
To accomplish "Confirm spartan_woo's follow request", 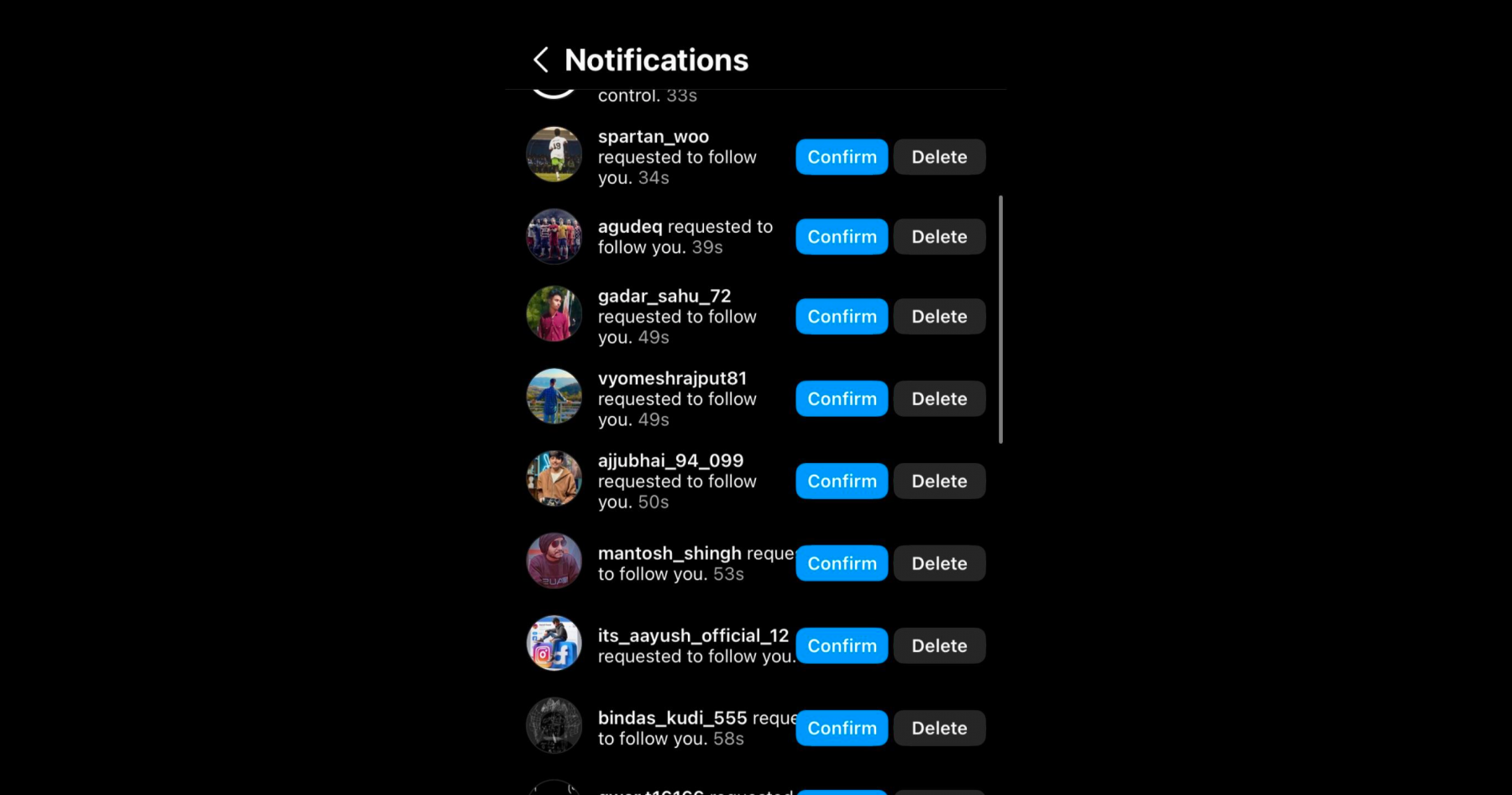I will coord(842,157).
